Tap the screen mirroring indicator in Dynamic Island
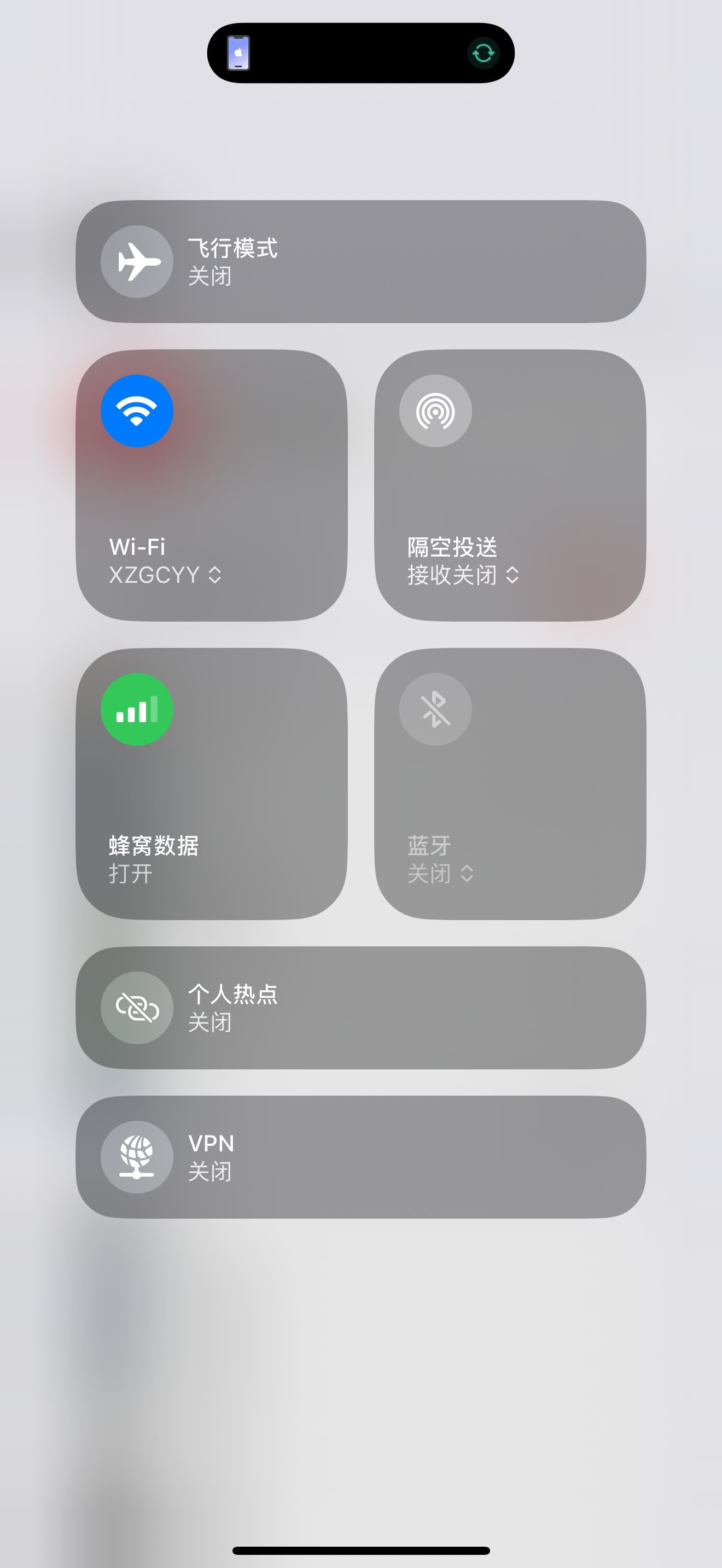 pyautogui.click(x=238, y=53)
